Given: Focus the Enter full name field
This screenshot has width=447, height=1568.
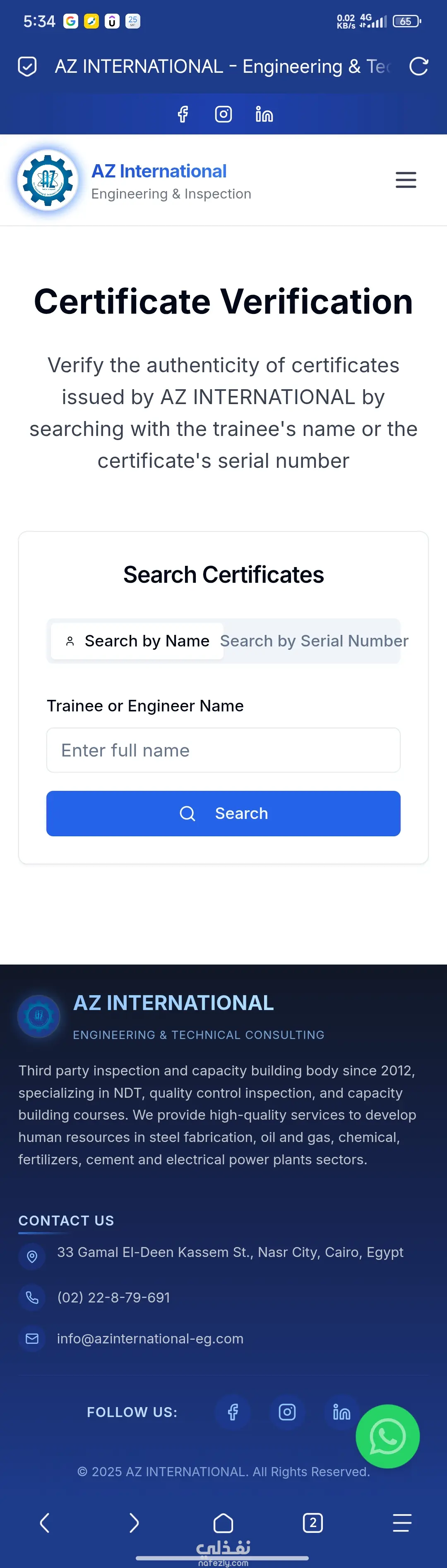Looking at the screenshot, I should 223,750.
